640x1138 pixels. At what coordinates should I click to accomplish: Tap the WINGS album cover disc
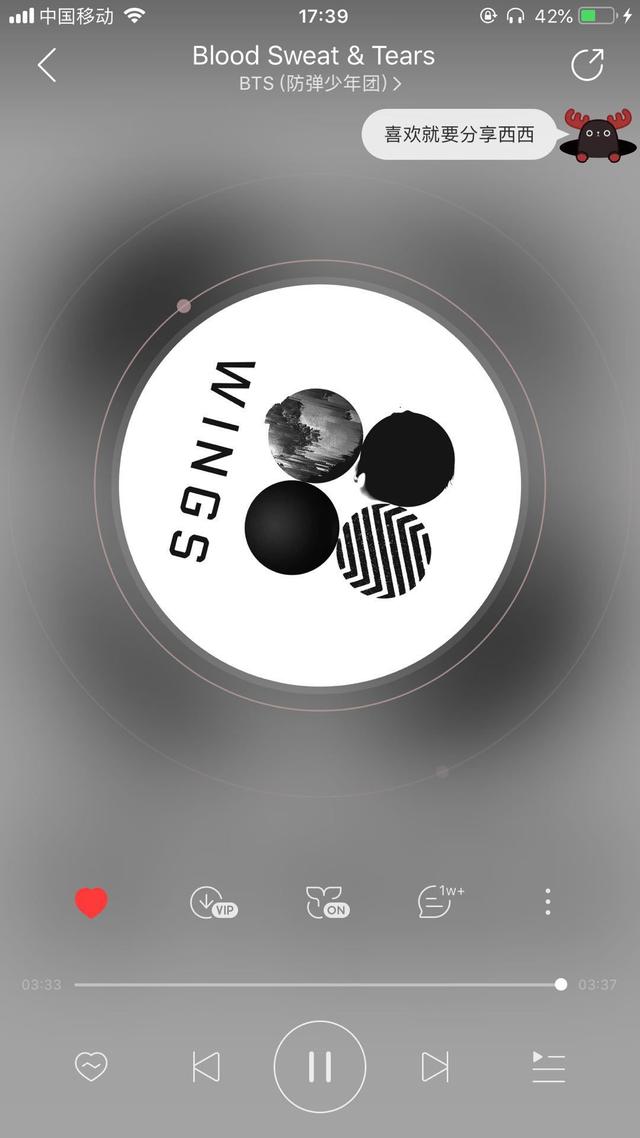(320, 485)
